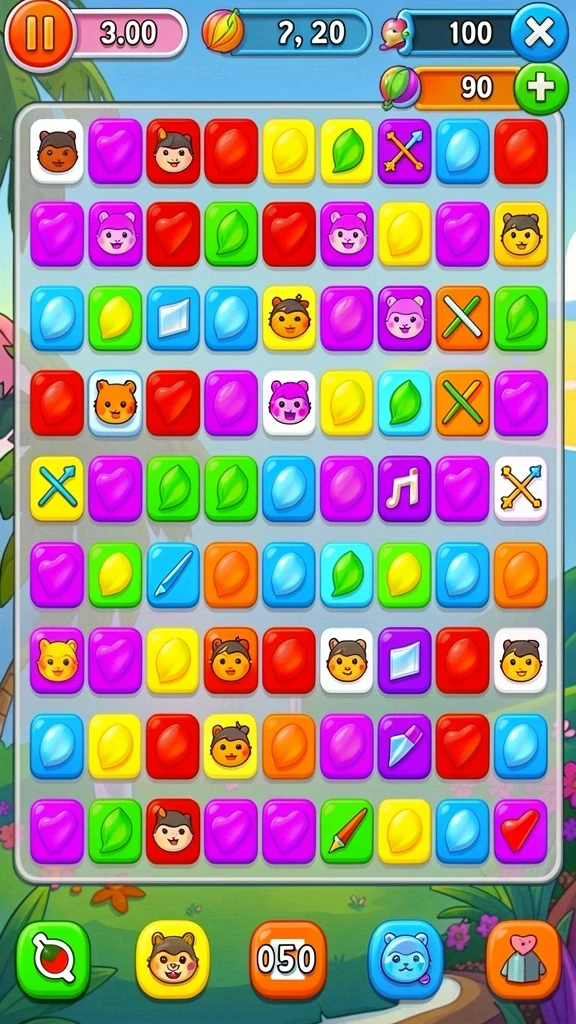Select the light-blue tile with orange bear
This screenshot has height=1024, width=576.
pos(115,403)
